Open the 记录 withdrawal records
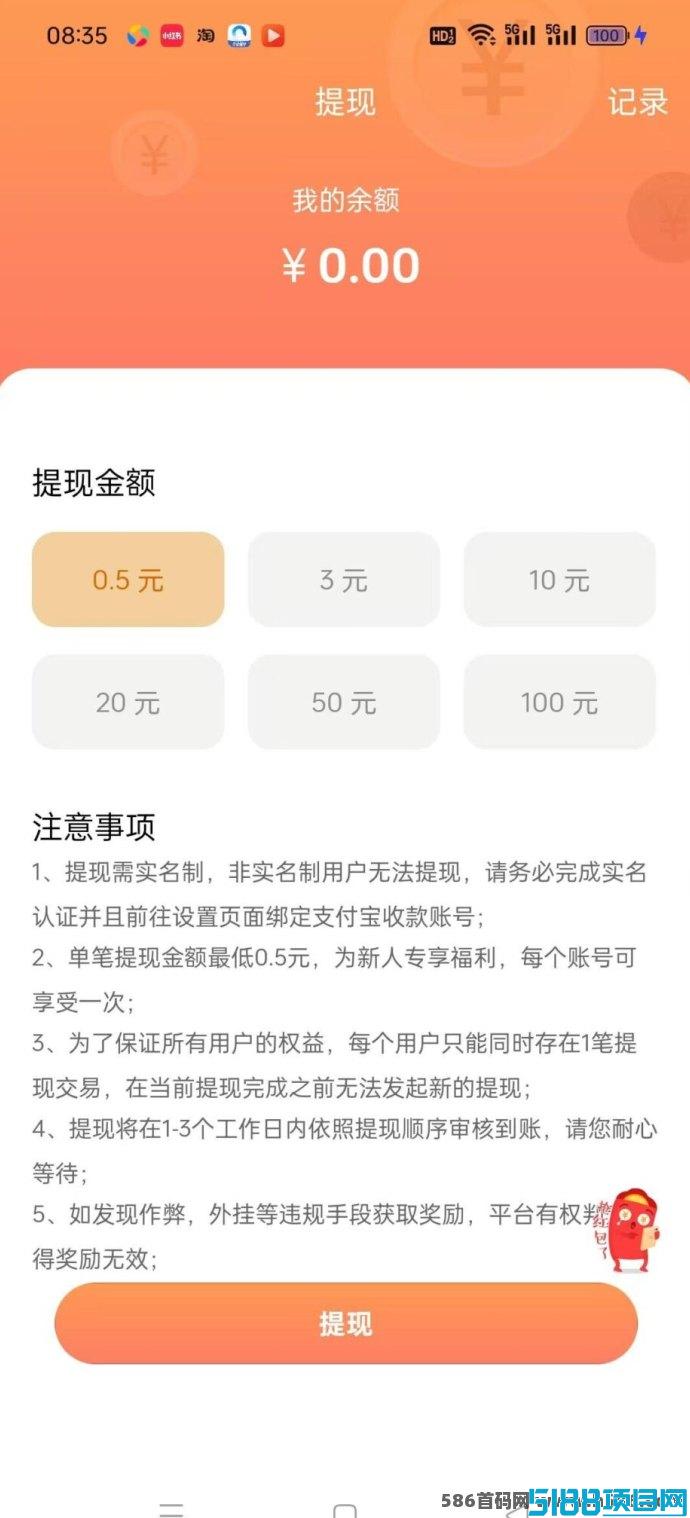Image resolution: width=690 pixels, height=1518 pixels. (x=637, y=102)
